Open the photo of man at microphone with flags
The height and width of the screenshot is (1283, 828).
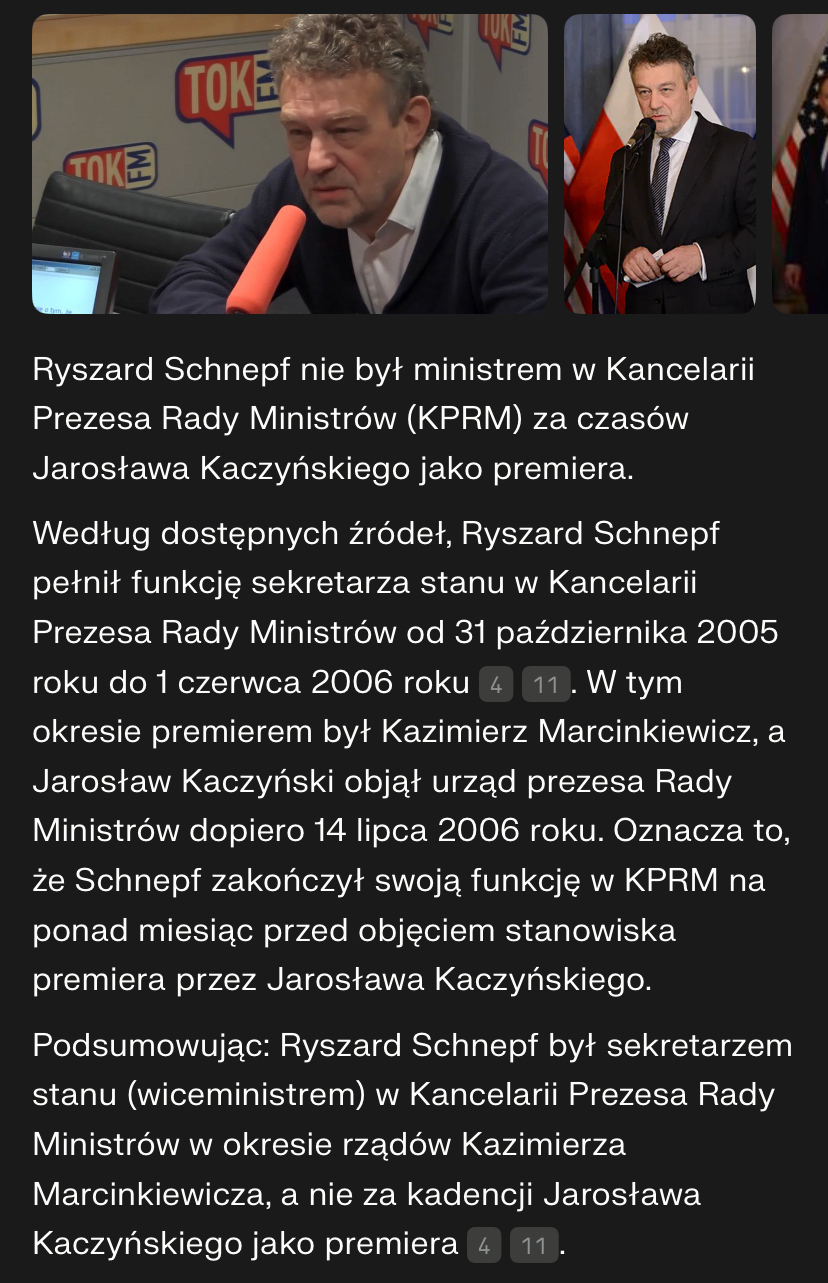(x=660, y=164)
